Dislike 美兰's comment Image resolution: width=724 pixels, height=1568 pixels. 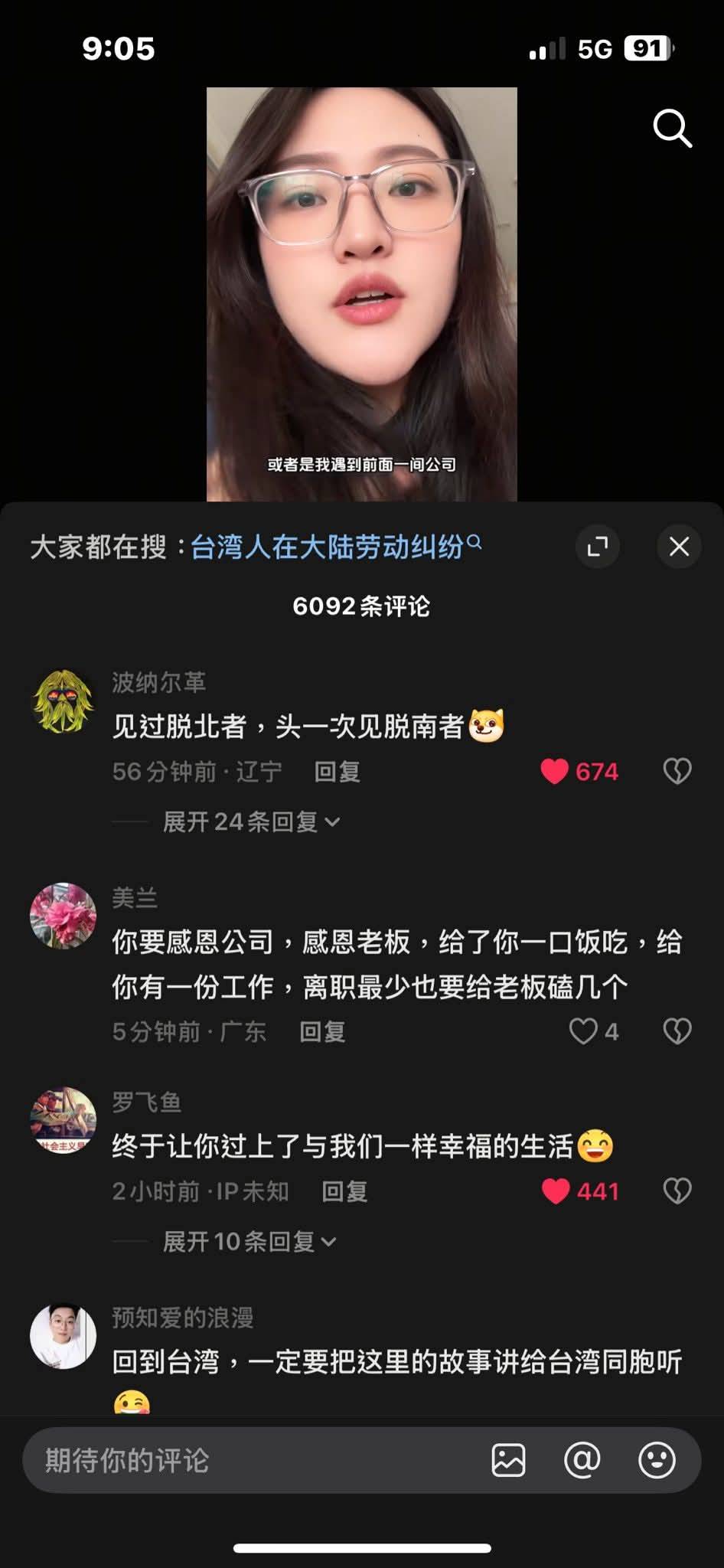click(677, 1031)
